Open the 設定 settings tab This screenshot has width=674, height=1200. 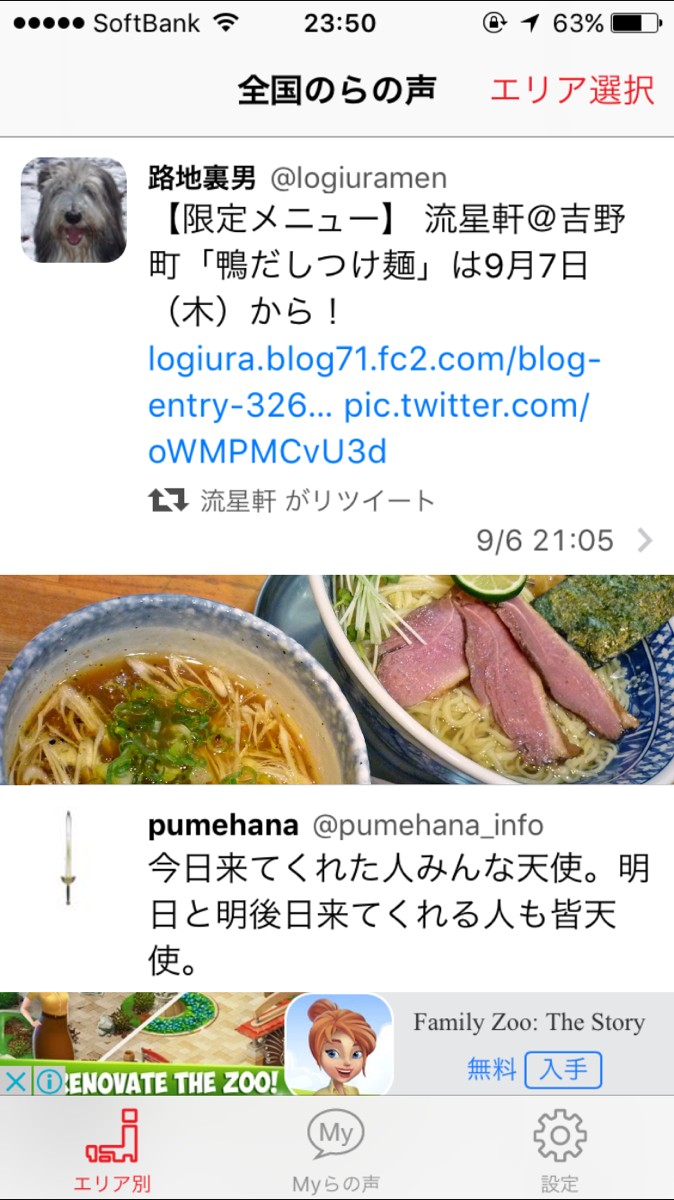[560, 1150]
